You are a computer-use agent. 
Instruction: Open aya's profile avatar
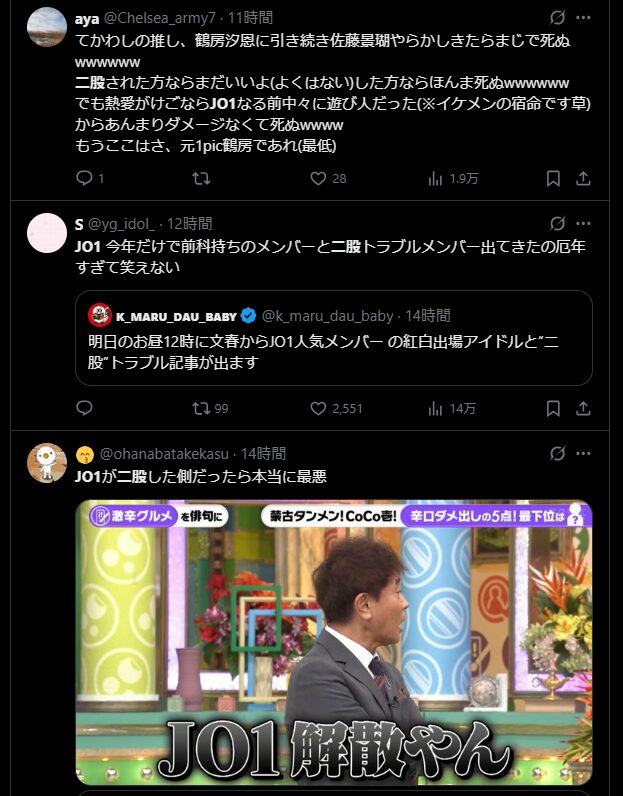tap(47, 27)
